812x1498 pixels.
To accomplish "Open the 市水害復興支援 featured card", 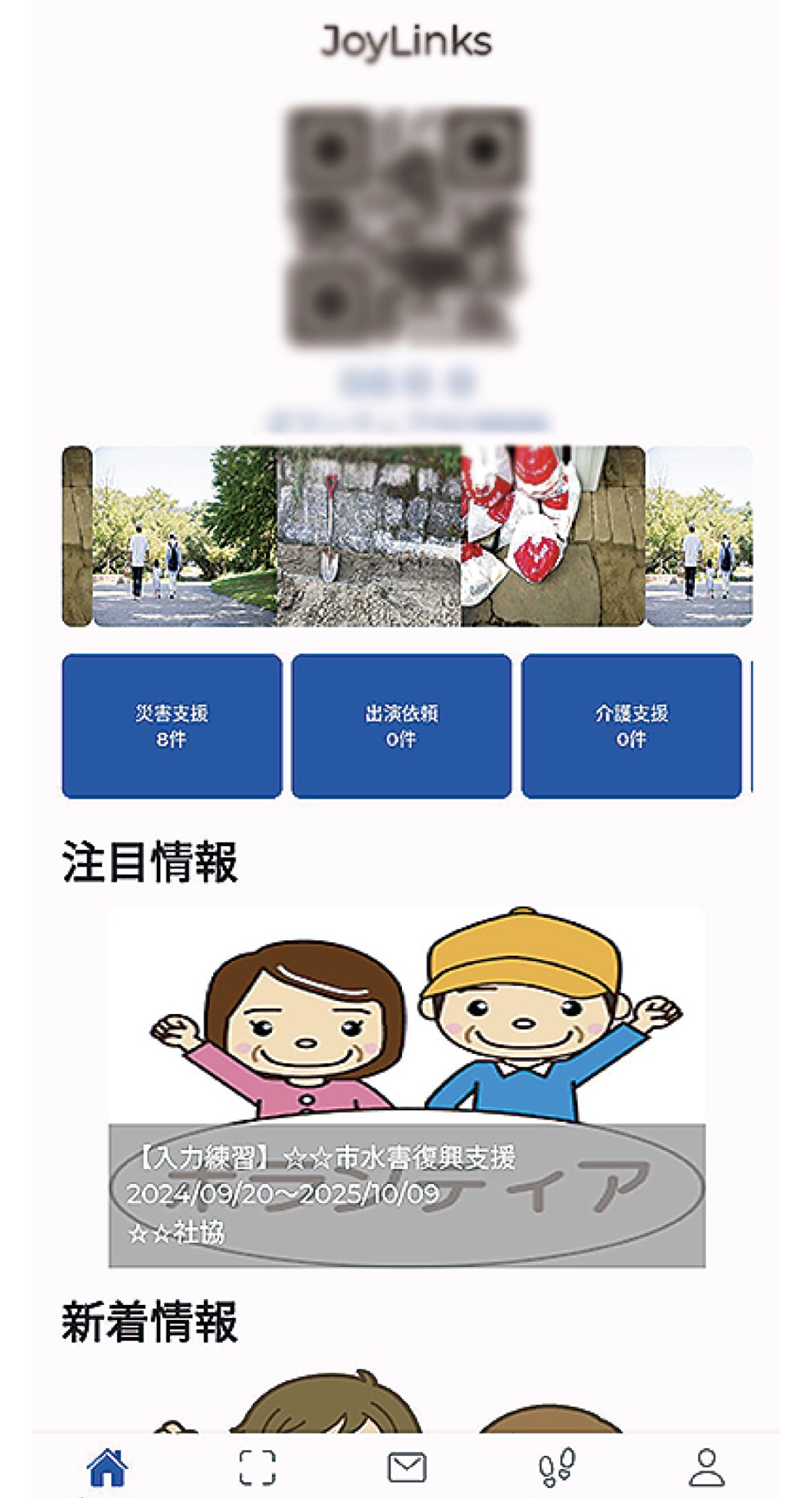I will [407, 1086].
